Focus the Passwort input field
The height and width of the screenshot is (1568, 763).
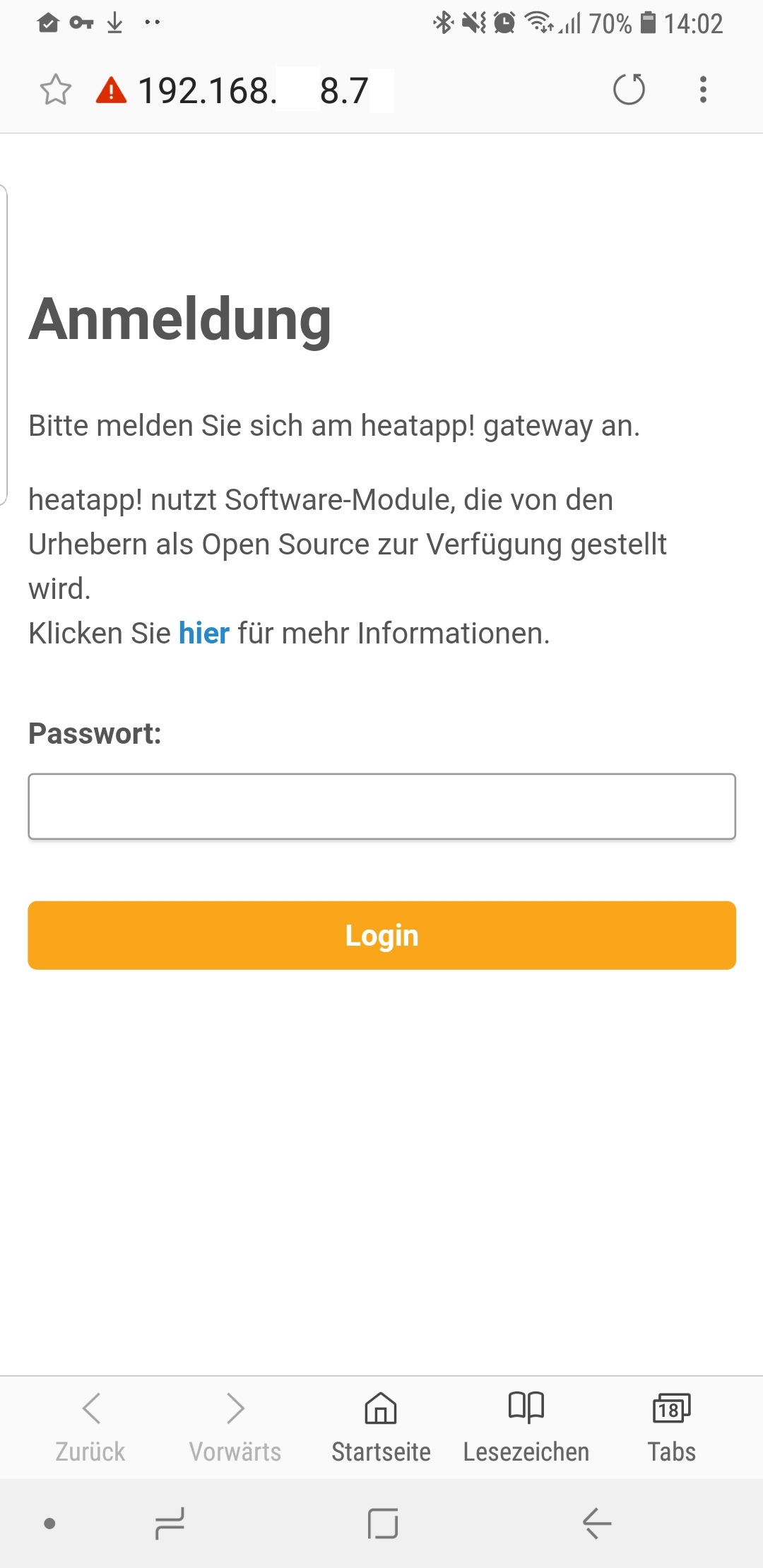[x=381, y=807]
